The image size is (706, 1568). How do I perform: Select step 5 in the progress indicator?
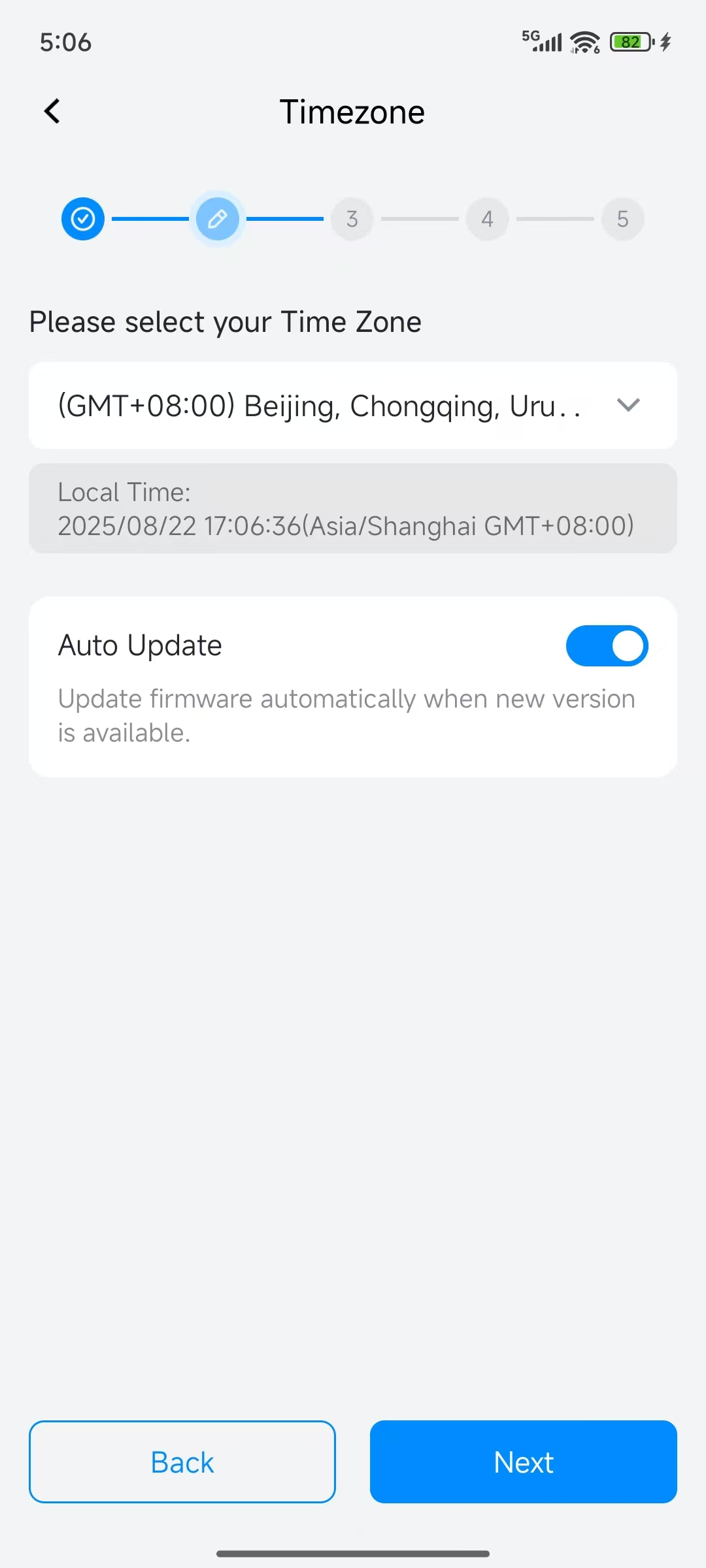click(622, 219)
